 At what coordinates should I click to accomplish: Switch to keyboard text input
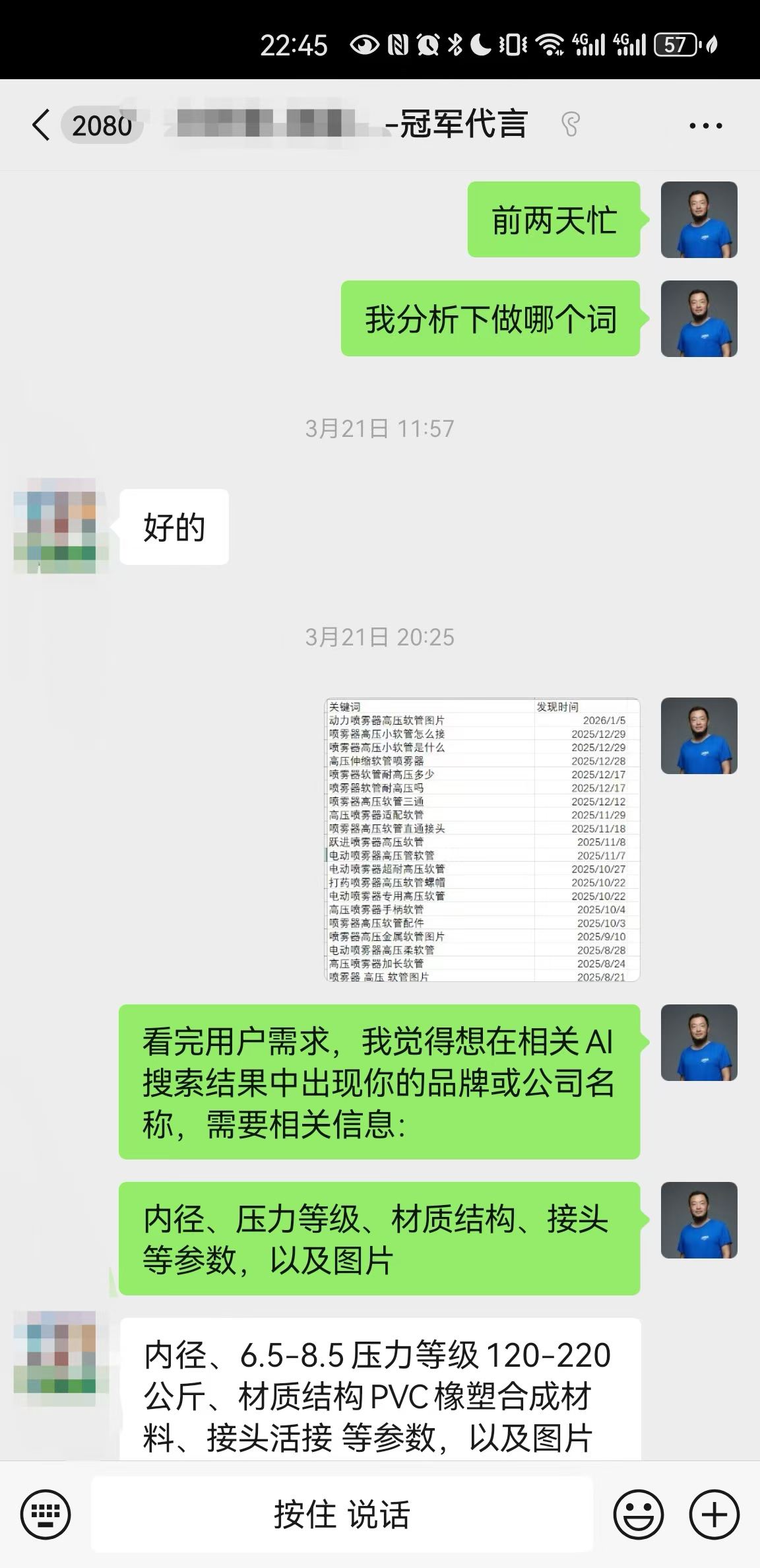(46, 1514)
